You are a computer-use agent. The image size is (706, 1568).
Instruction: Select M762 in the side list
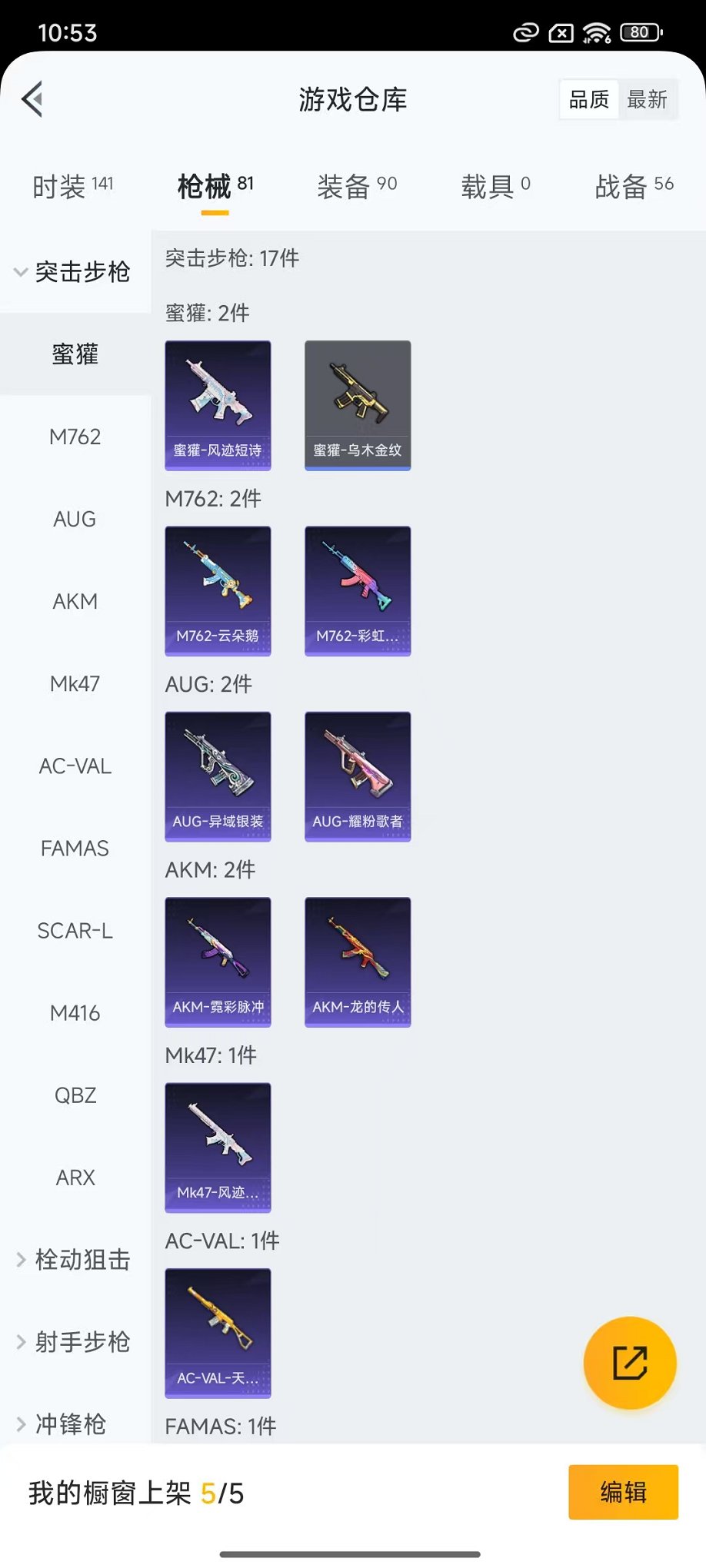[75, 437]
